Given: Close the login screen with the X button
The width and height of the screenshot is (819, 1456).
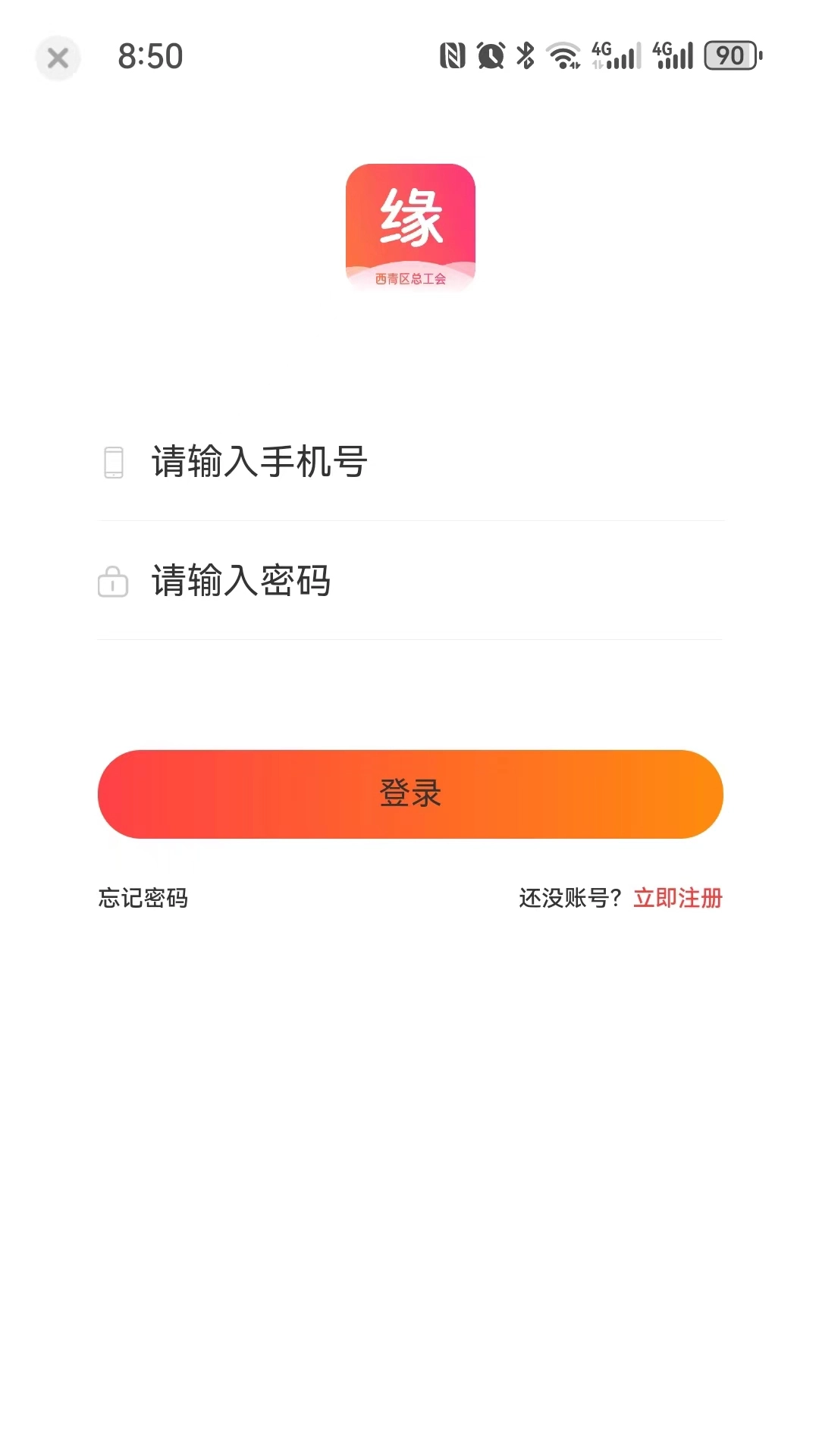Looking at the screenshot, I should [58, 58].
